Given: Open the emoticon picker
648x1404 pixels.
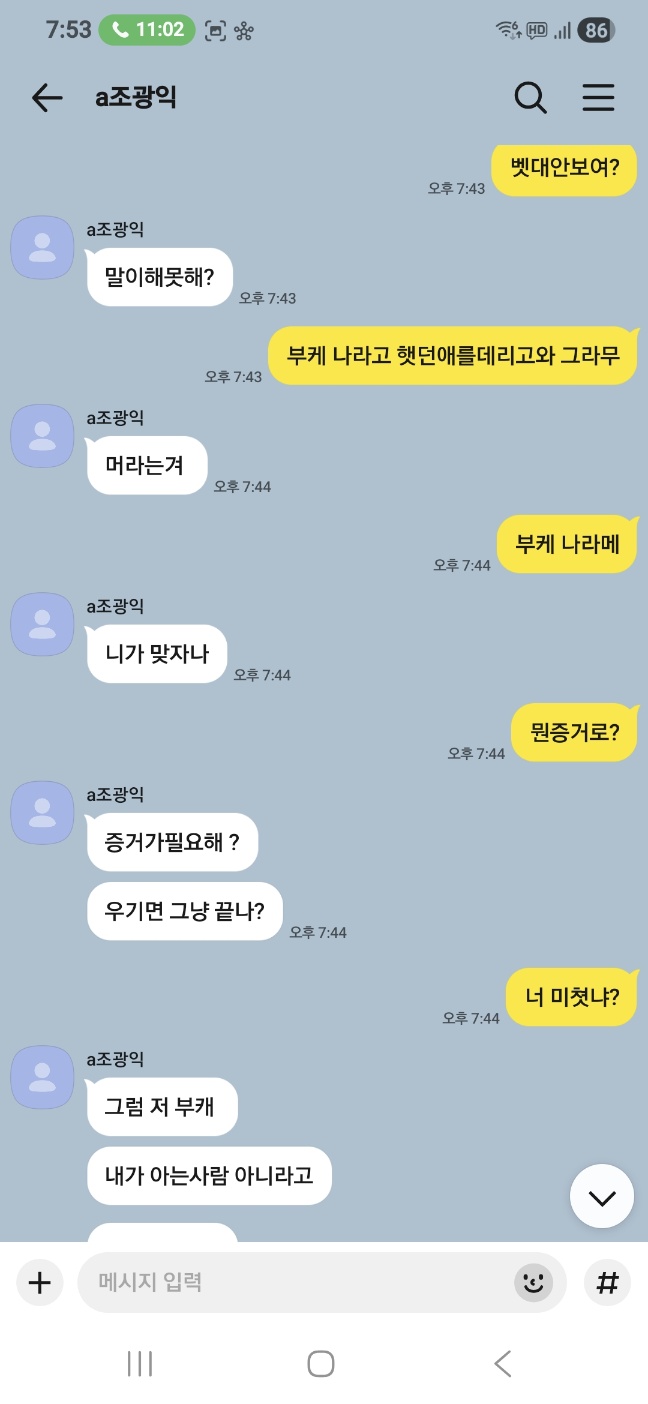Looking at the screenshot, I should click(x=534, y=1282).
